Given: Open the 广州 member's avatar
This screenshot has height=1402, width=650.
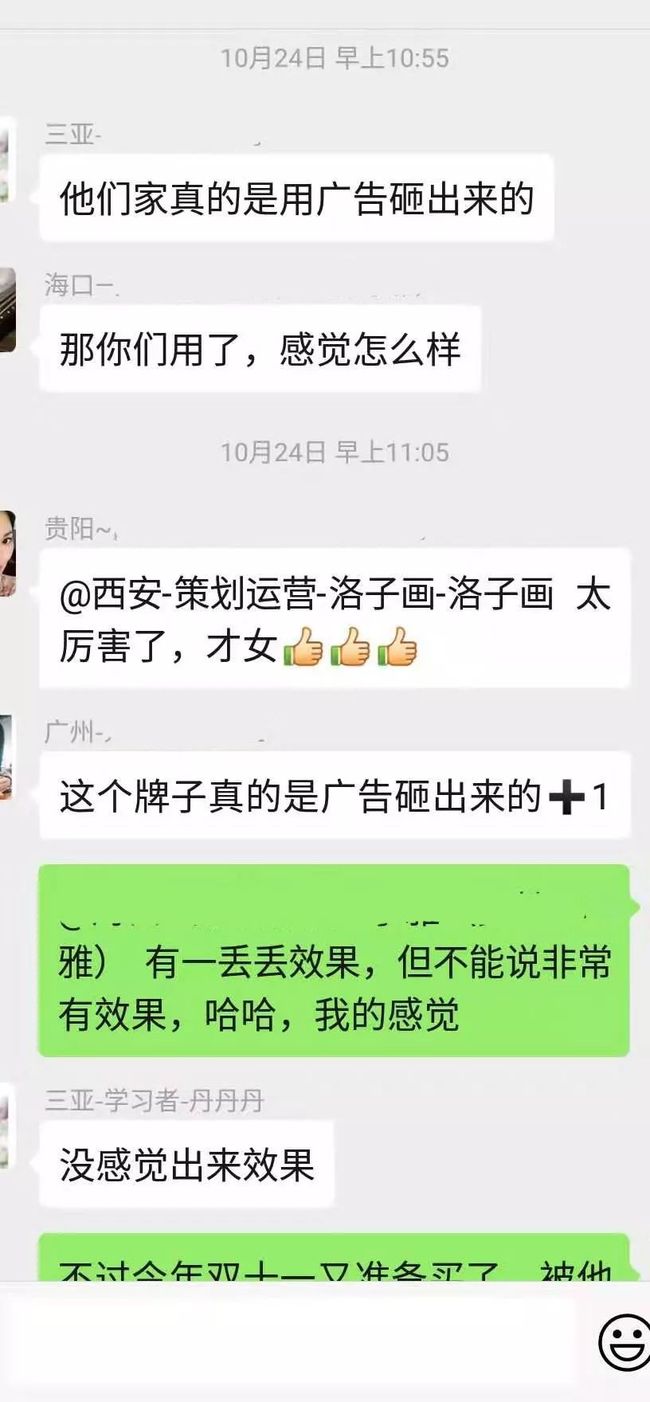Looking at the screenshot, I should [6, 757].
